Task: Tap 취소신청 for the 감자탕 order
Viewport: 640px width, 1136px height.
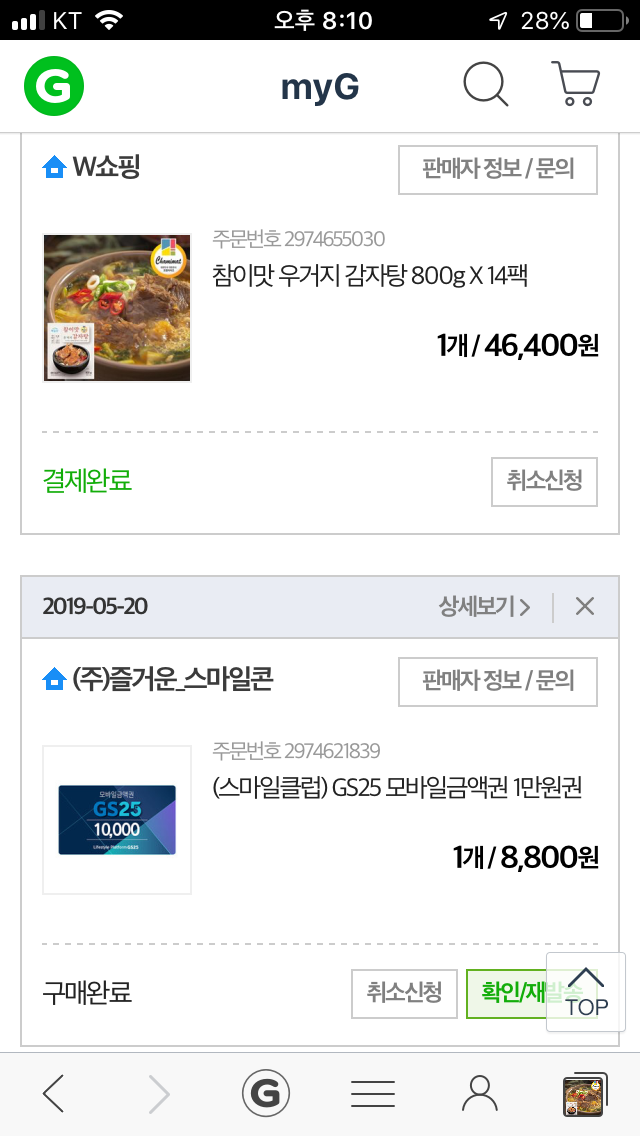Action: [x=544, y=482]
